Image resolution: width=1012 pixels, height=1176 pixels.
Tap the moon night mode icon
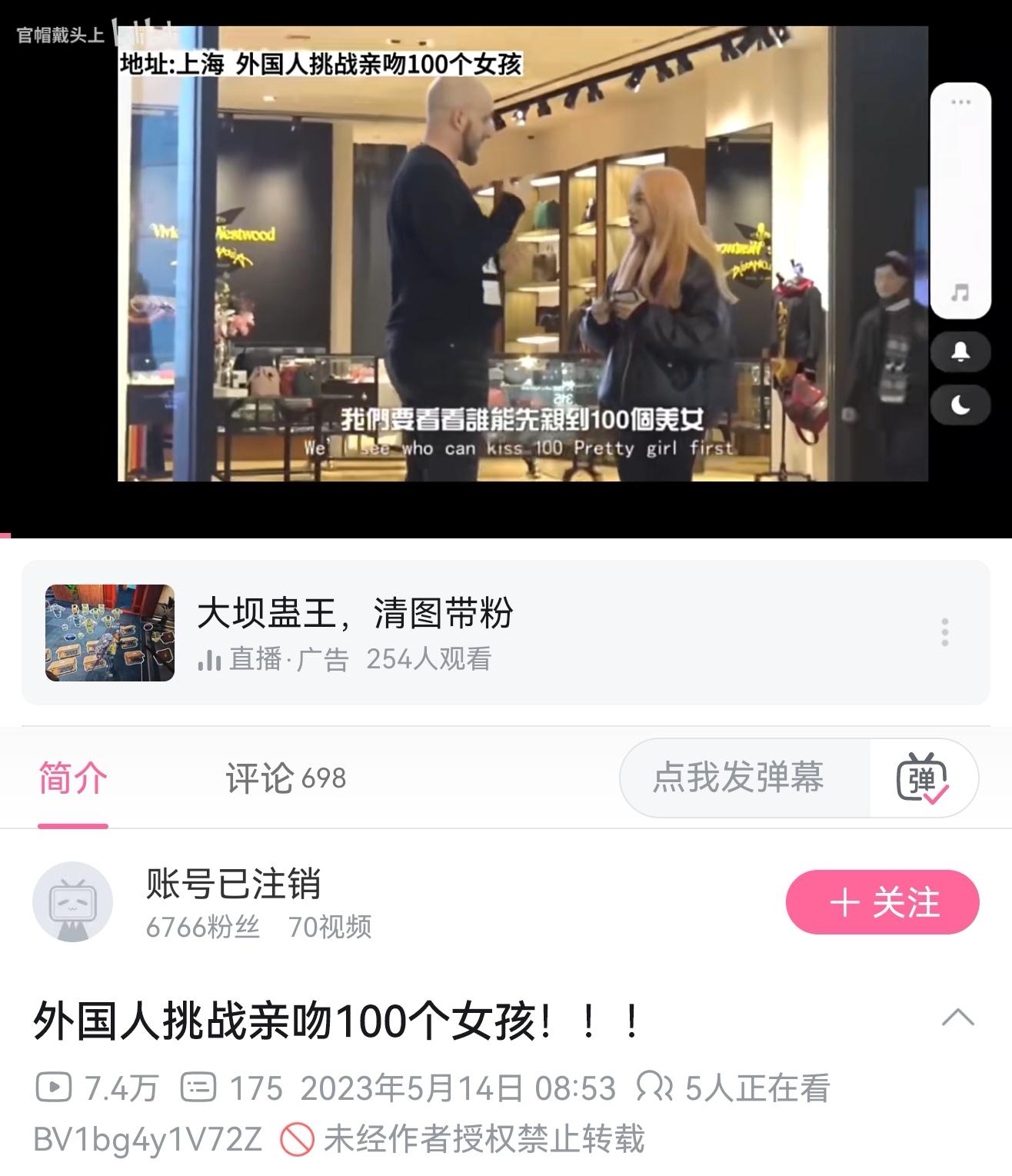960,405
